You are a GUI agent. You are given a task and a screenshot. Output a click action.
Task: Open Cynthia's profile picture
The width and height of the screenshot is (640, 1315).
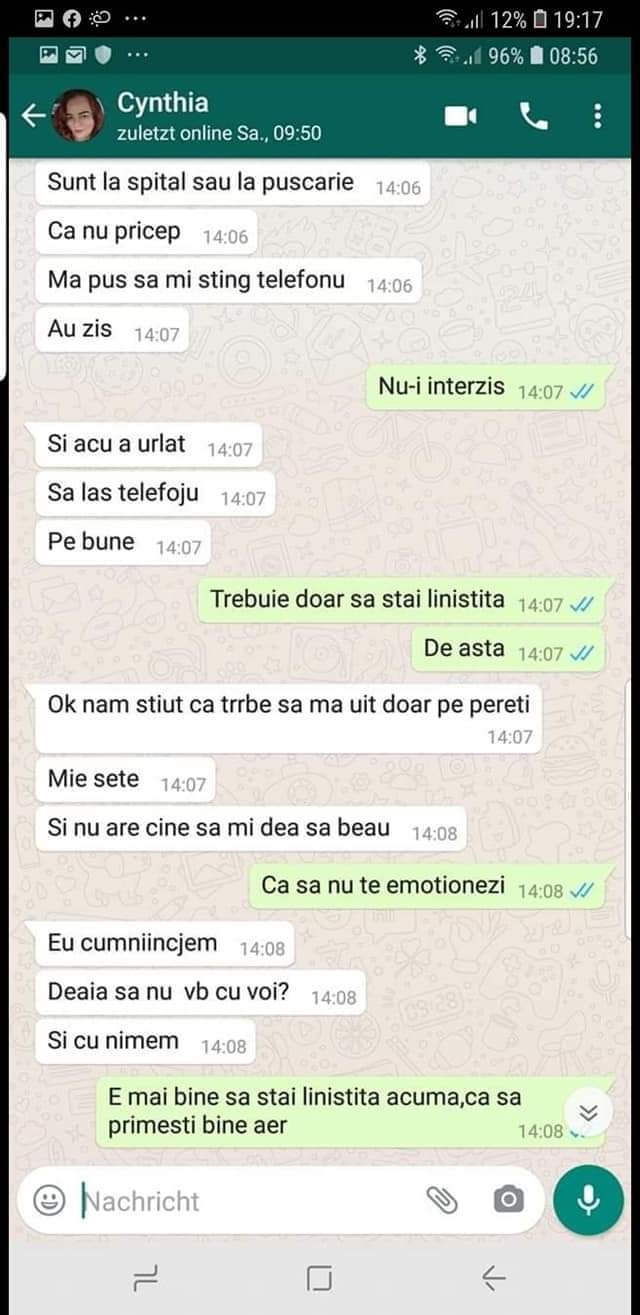click(x=78, y=116)
